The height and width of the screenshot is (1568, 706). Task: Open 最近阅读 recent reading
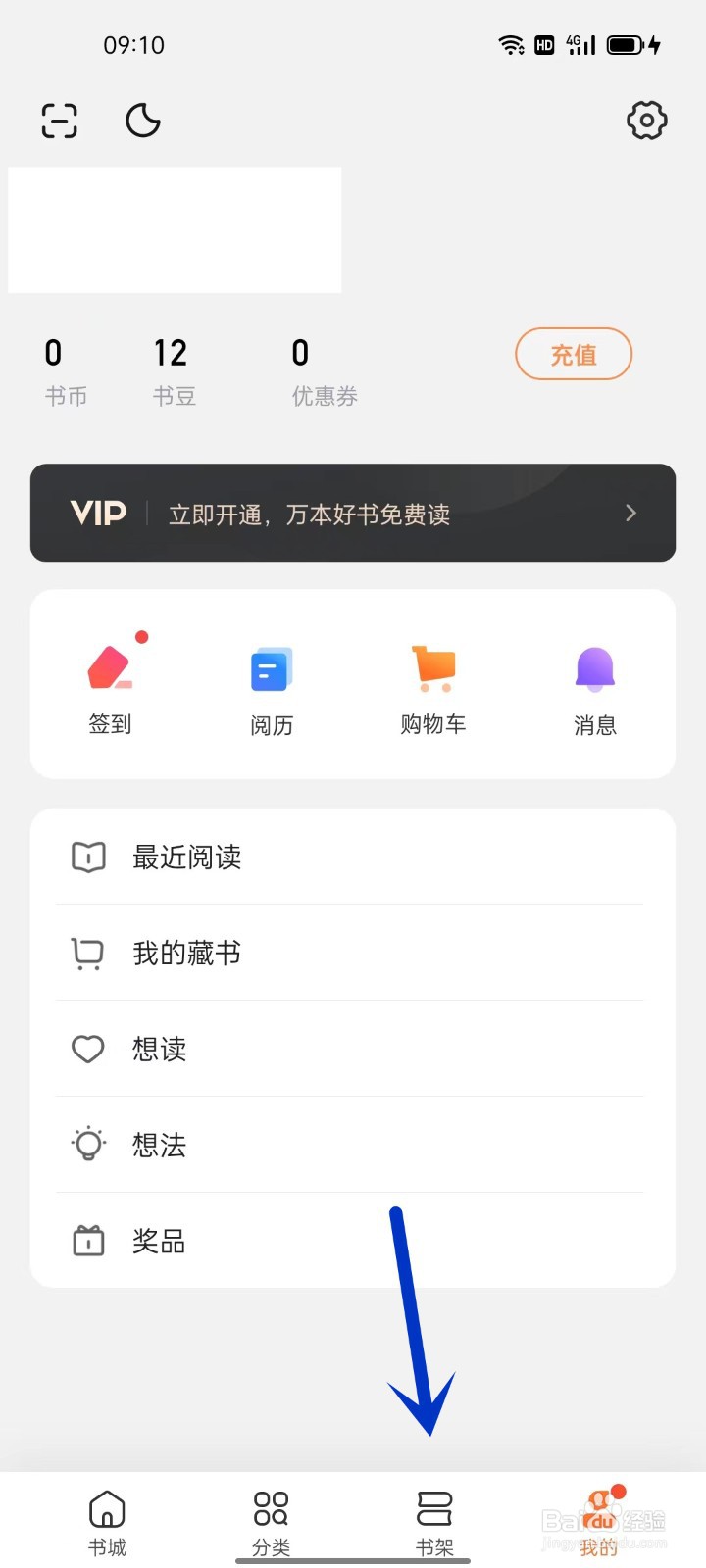point(353,857)
